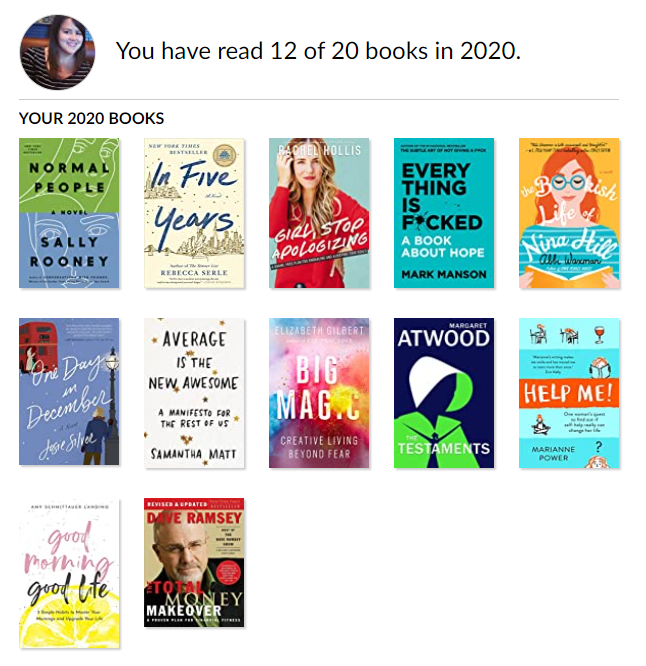646x666 pixels.
Task: Open The Bookish Life of Nina Hill
Action: coord(569,213)
